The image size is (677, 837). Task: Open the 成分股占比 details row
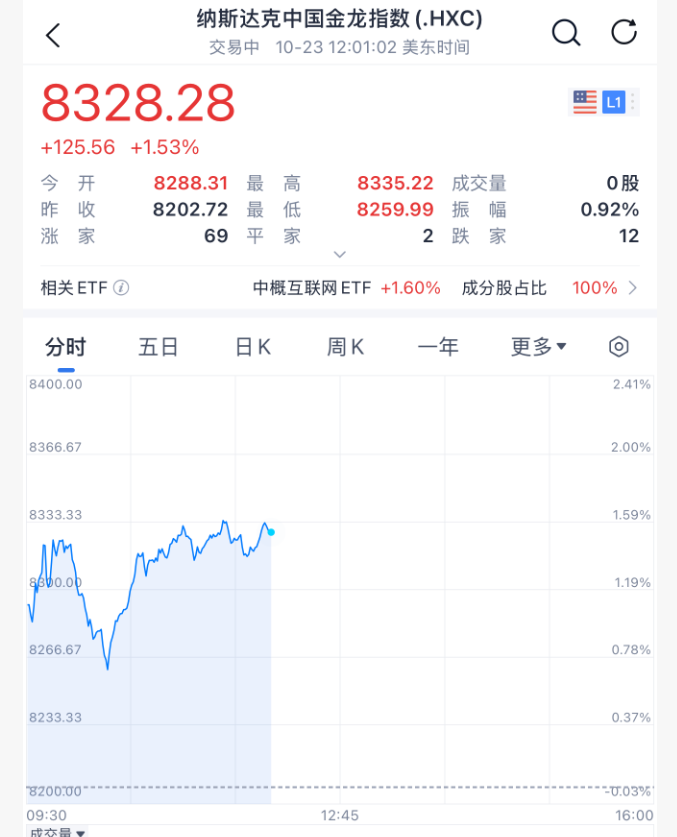(548, 288)
